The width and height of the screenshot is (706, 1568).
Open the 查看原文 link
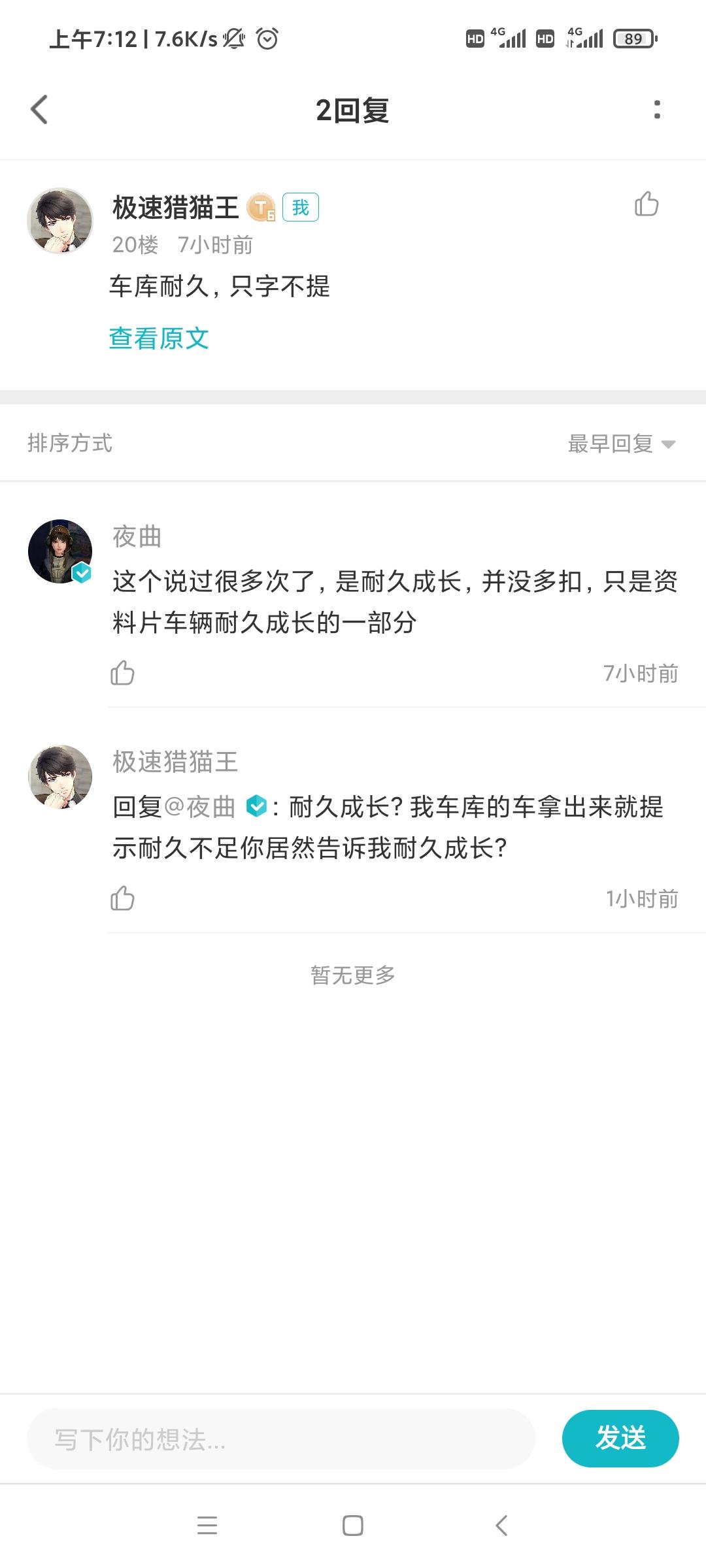(x=159, y=338)
